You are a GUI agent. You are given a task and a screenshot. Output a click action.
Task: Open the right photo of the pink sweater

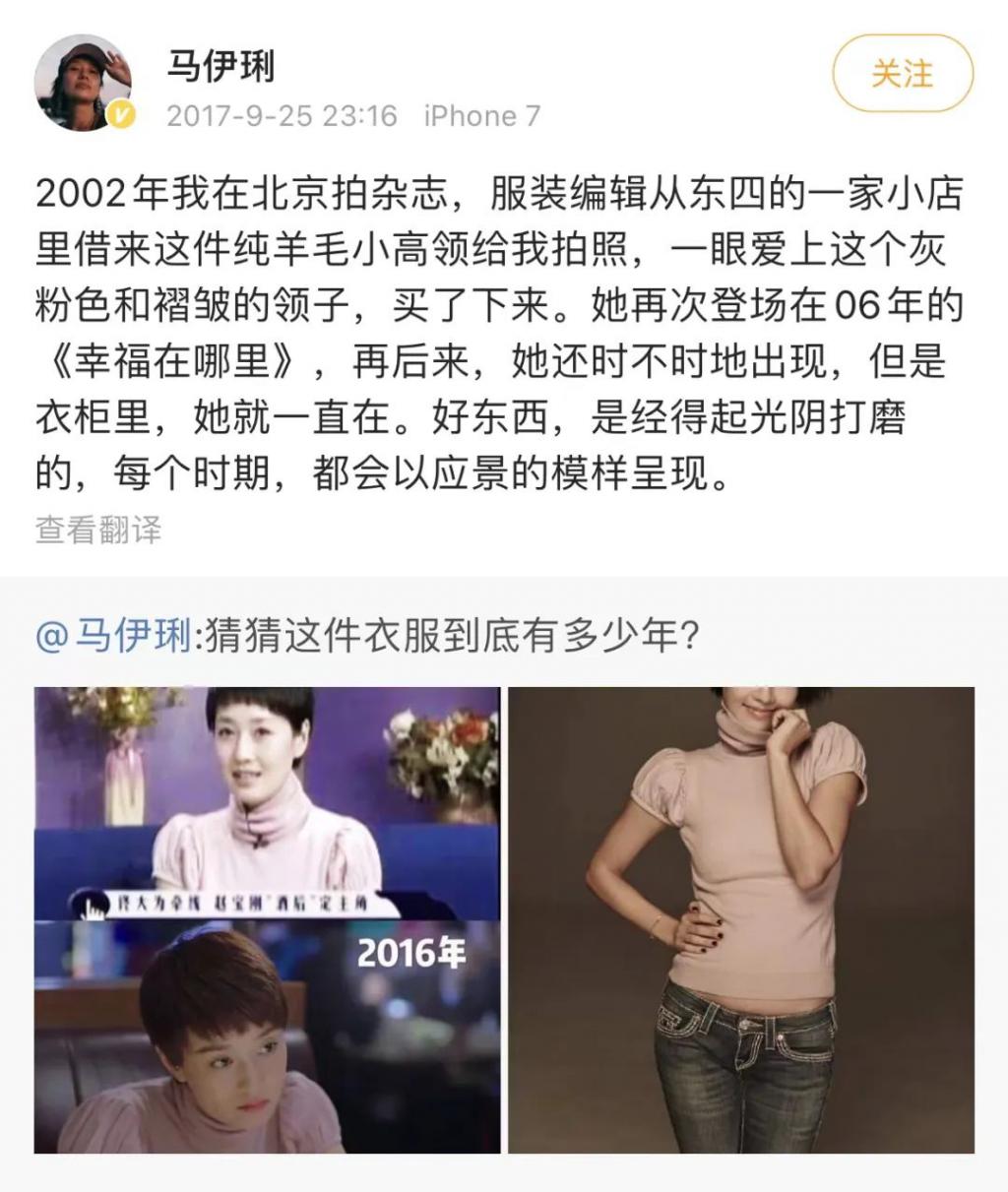pos(740,919)
